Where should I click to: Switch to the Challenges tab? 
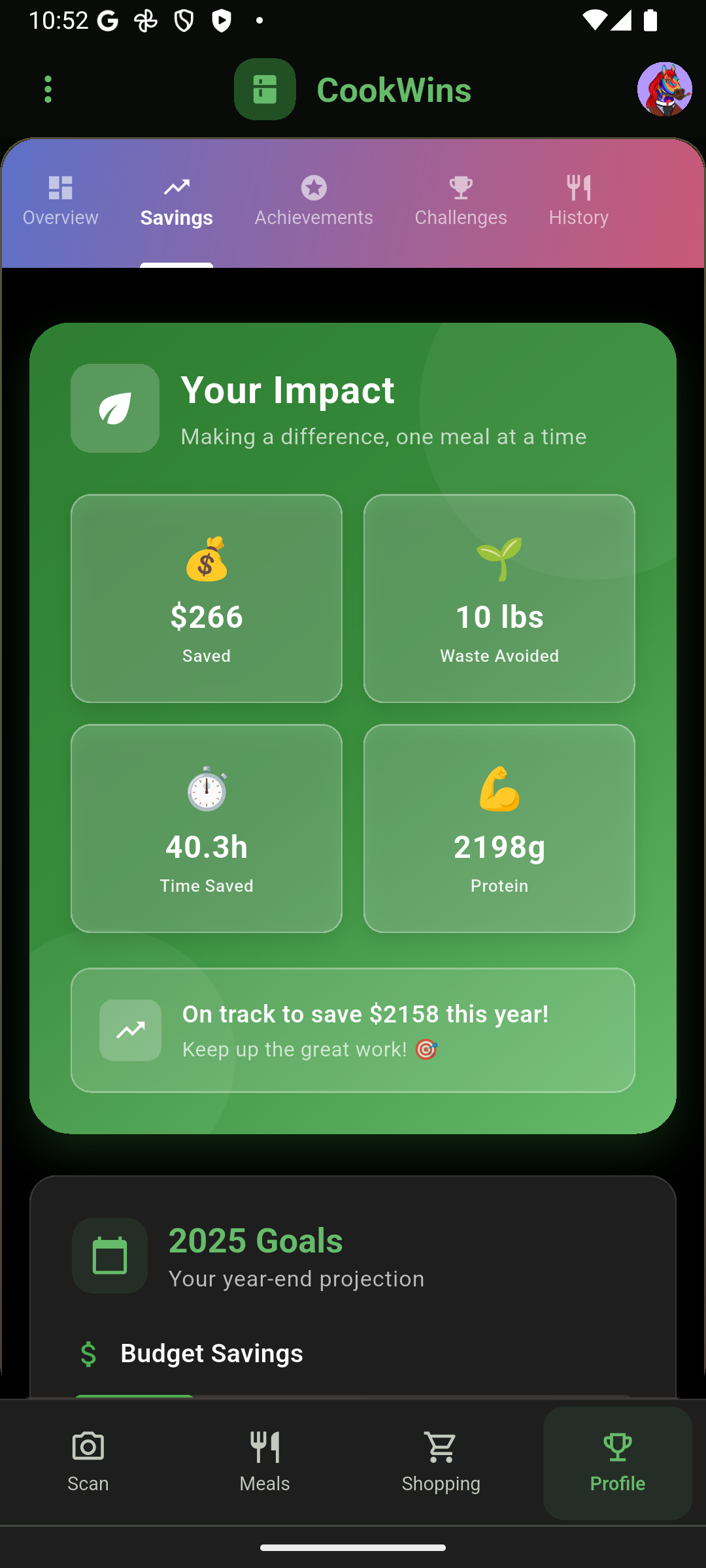pyautogui.click(x=460, y=199)
